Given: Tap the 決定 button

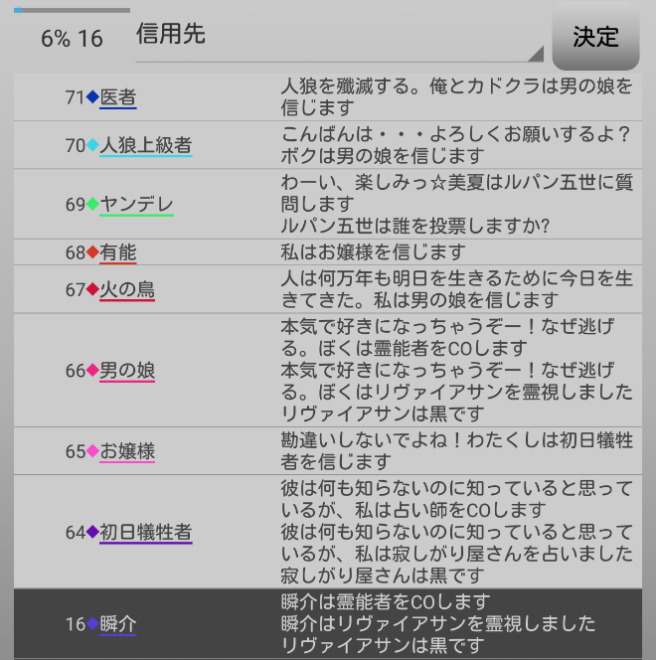Looking at the screenshot, I should point(595,37).
